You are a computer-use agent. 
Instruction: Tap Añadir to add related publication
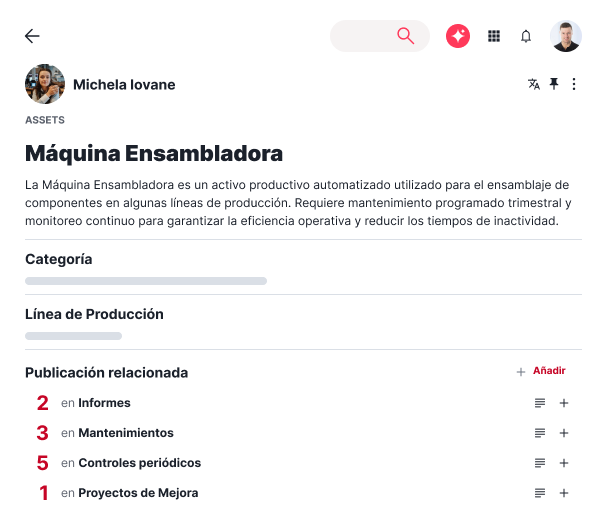549,371
